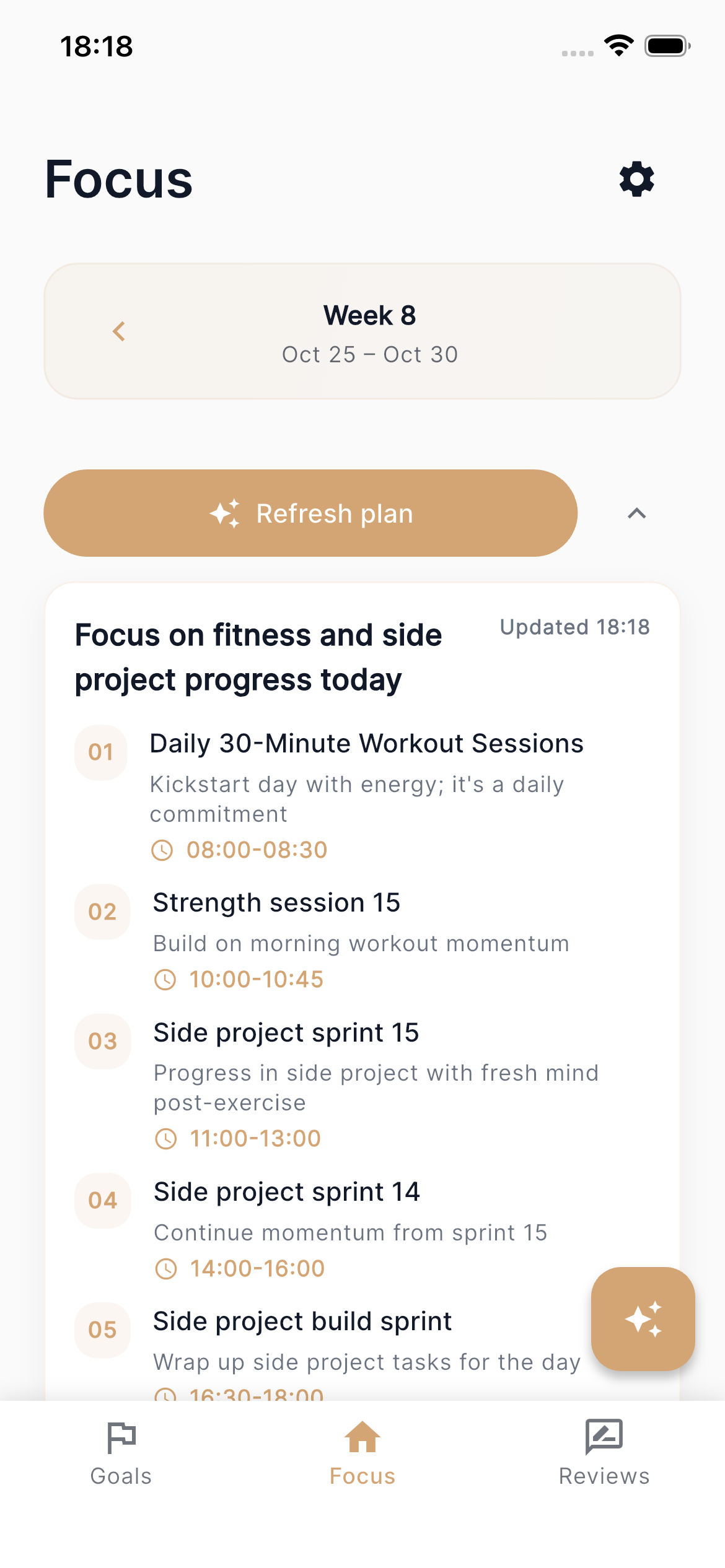Open the Strength session 15 item
The image size is (725, 1568).
tap(276, 903)
